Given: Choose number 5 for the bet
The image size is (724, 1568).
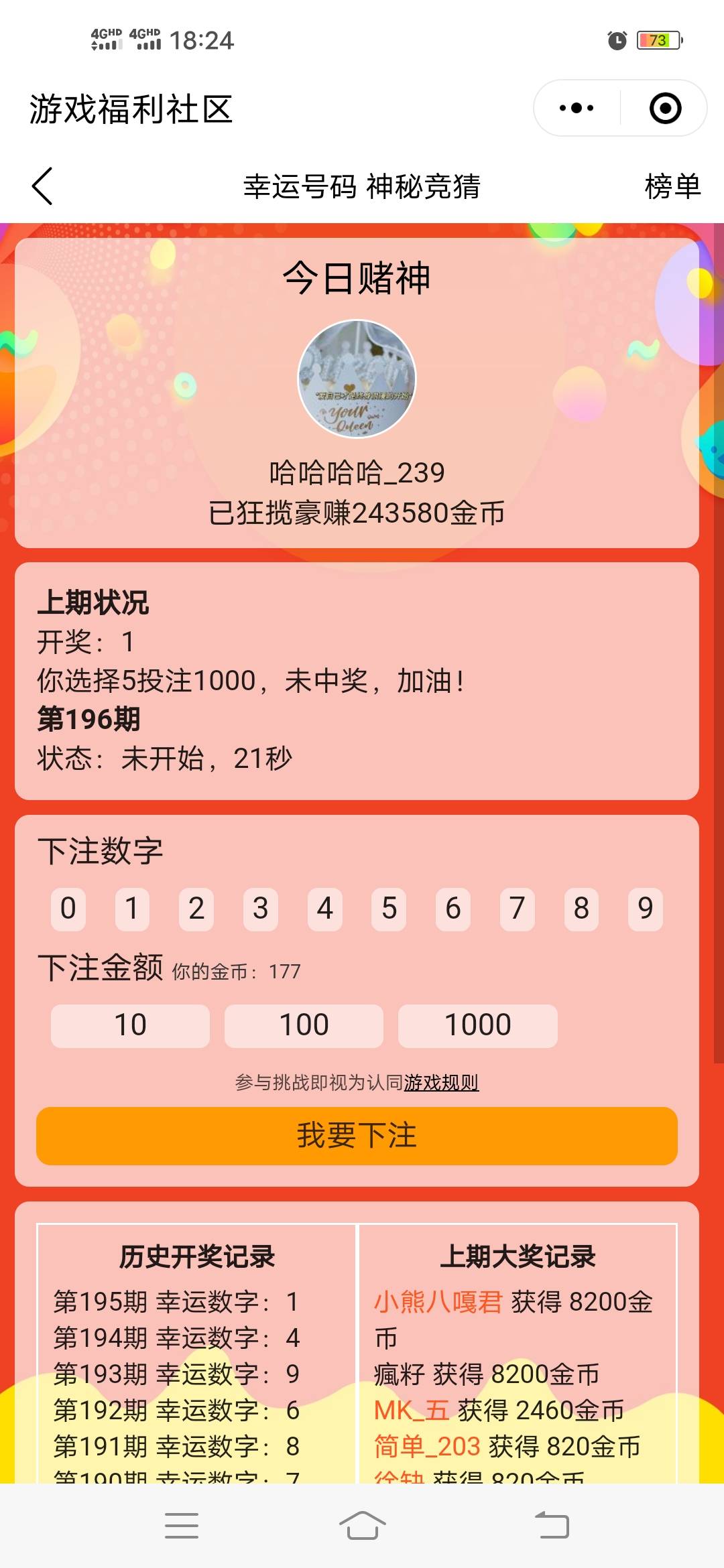Looking at the screenshot, I should tap(389, 909).
